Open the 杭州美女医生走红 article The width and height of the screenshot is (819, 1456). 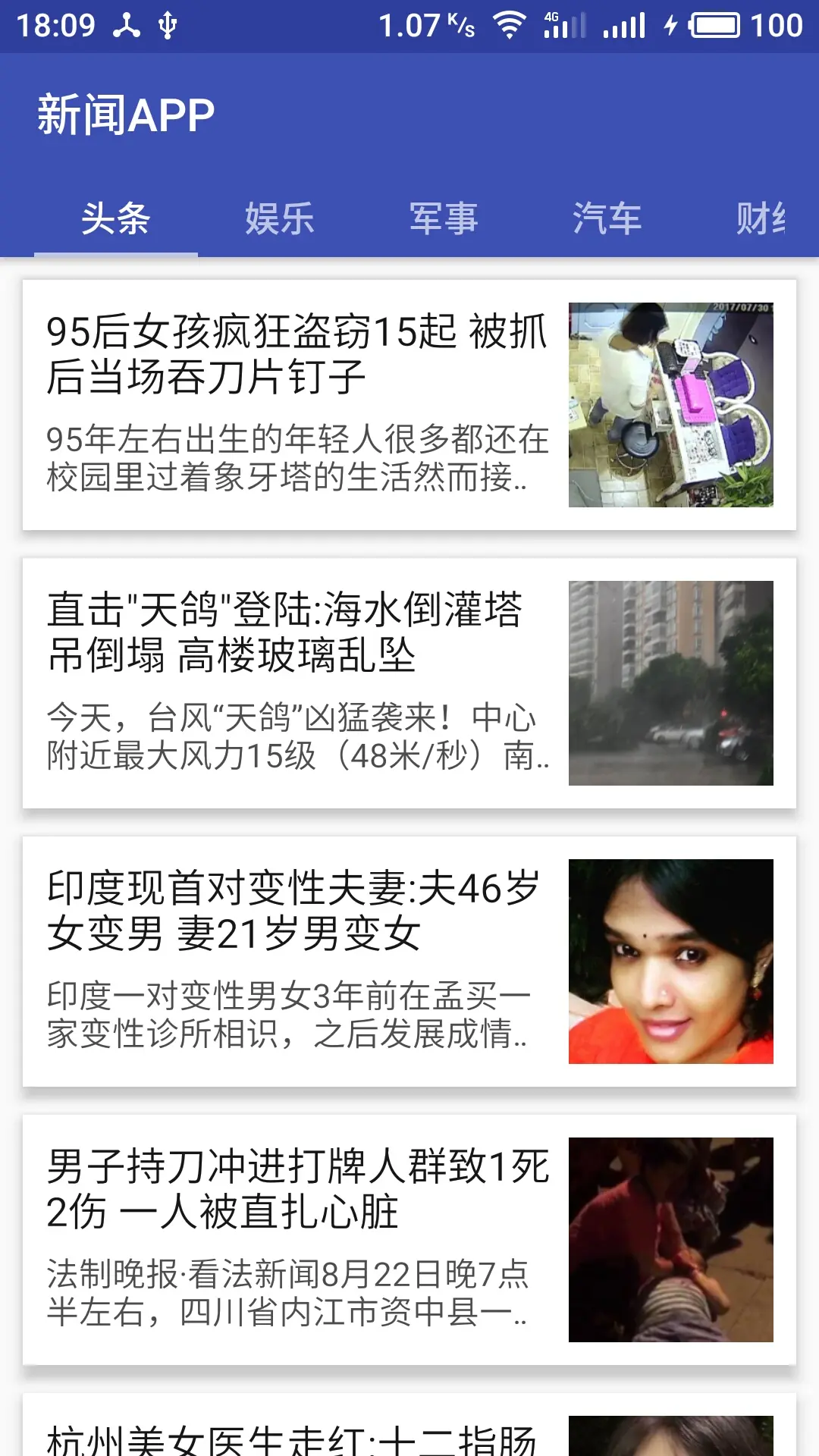pyautogui.click(x=409, y=1425)
